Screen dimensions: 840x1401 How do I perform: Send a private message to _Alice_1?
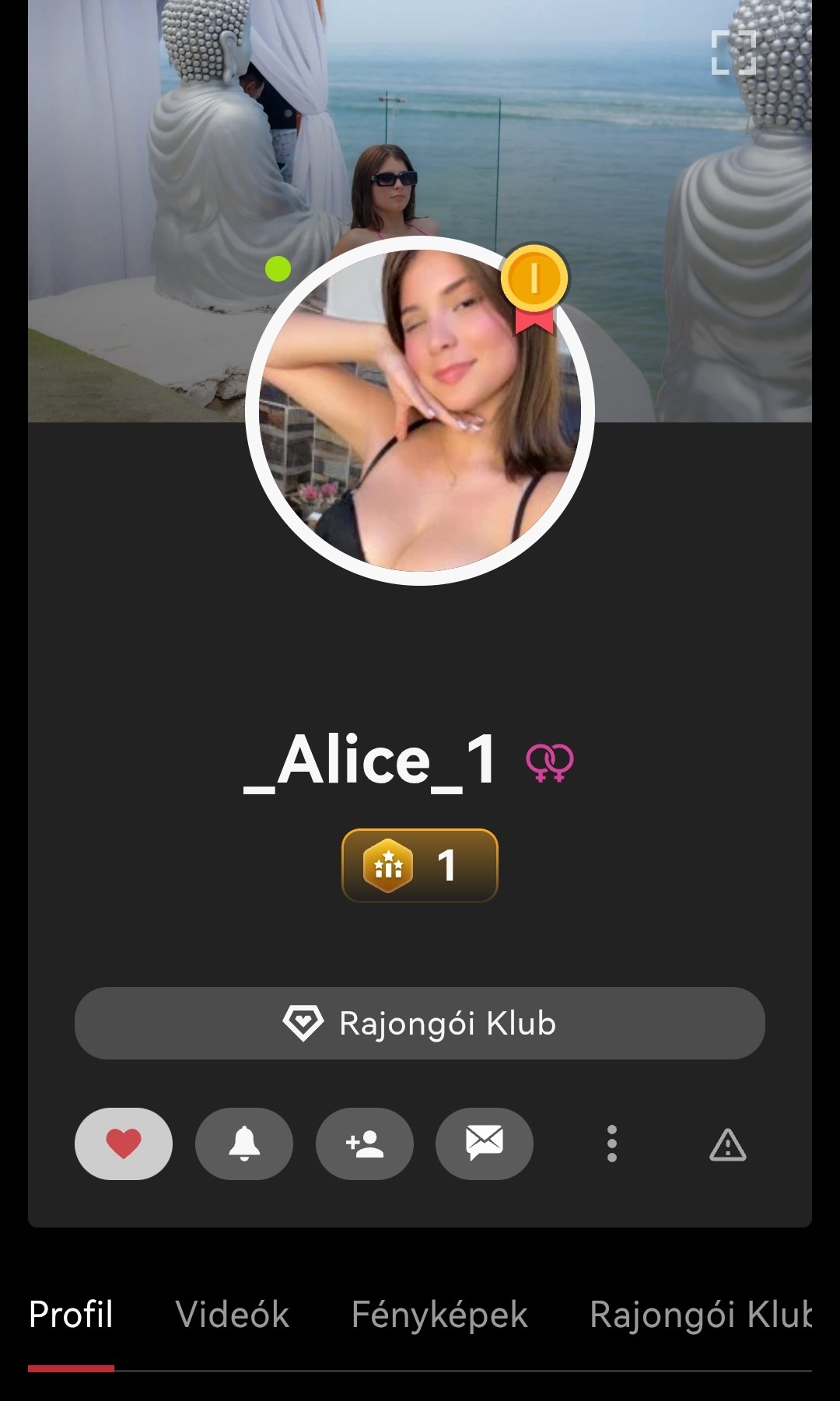pyautogui.click(x=485, y=1144)
